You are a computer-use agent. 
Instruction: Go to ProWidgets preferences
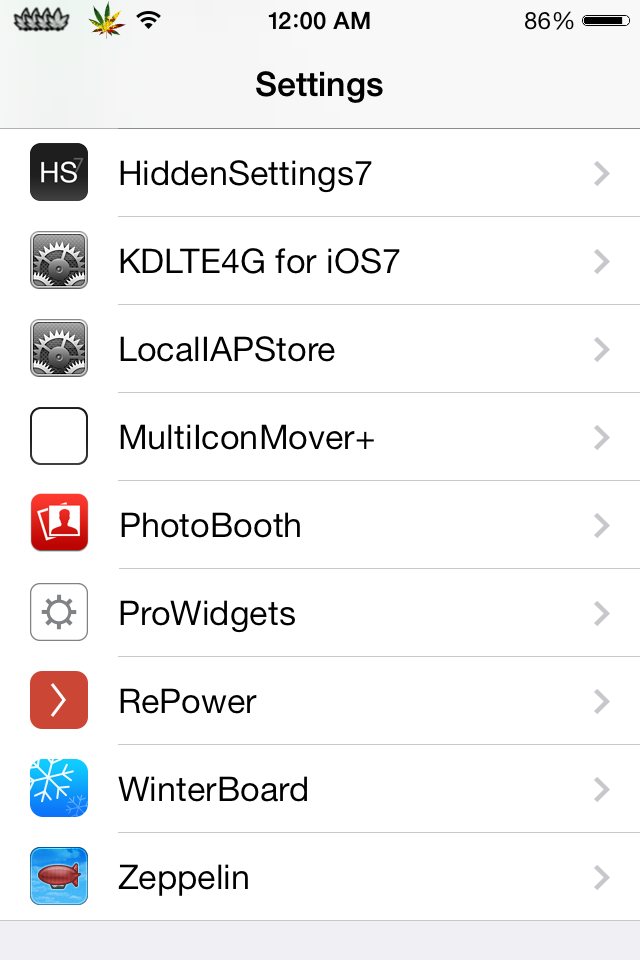point(320,612)
